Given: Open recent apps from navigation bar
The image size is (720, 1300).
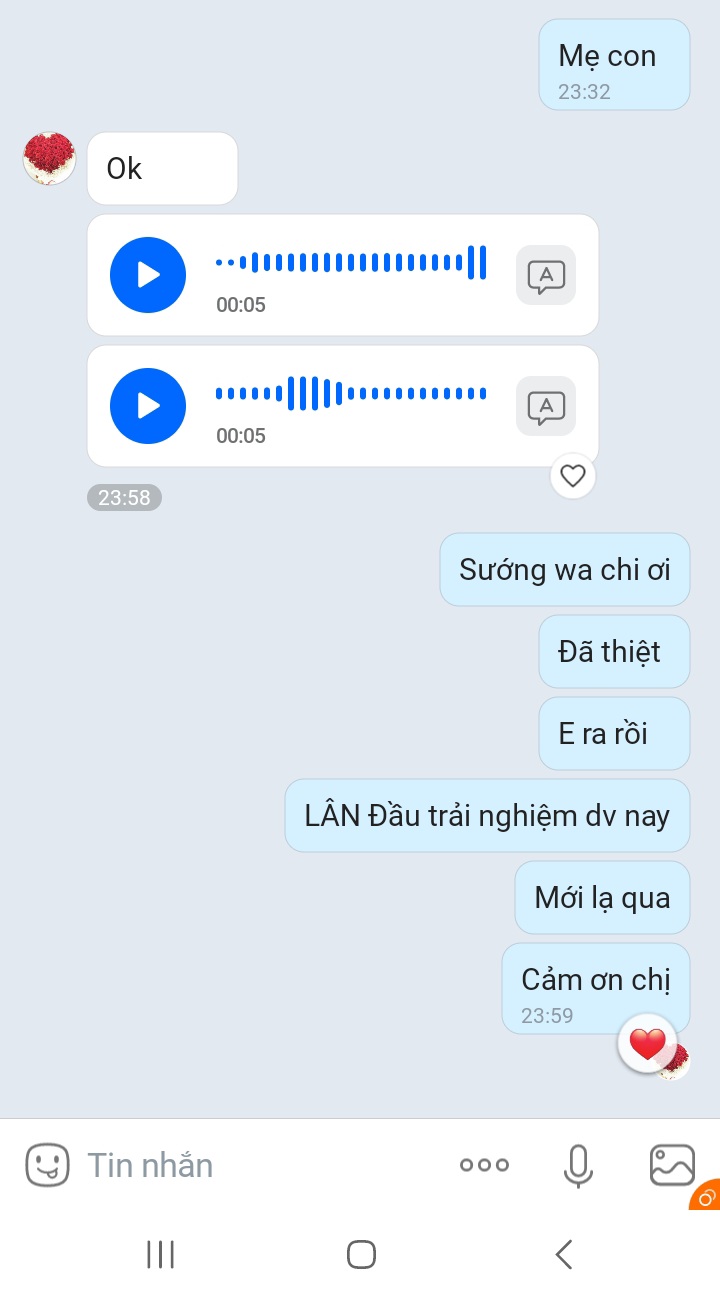Looking at the screenshot, I should coord(160,1254).
